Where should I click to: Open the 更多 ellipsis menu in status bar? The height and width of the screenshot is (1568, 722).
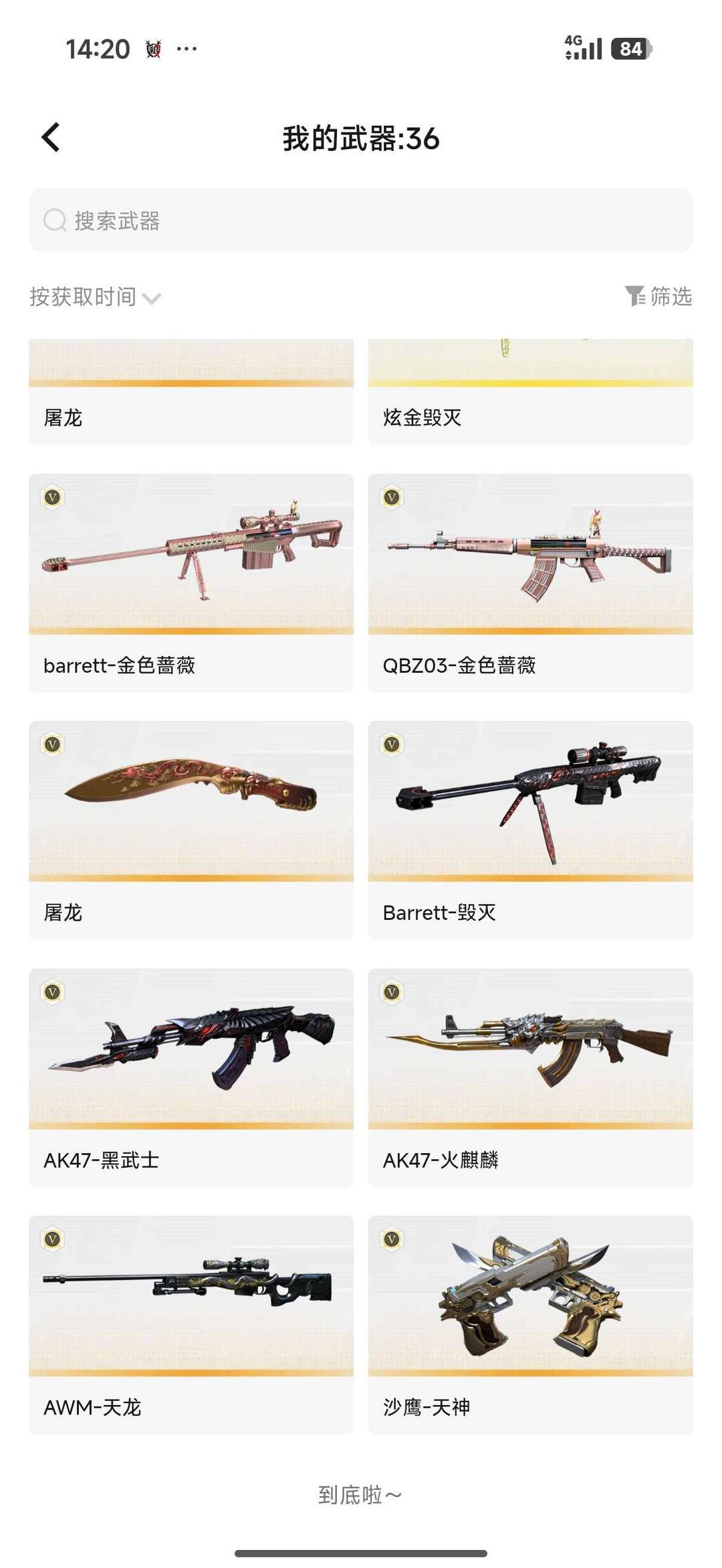point(185,47)
